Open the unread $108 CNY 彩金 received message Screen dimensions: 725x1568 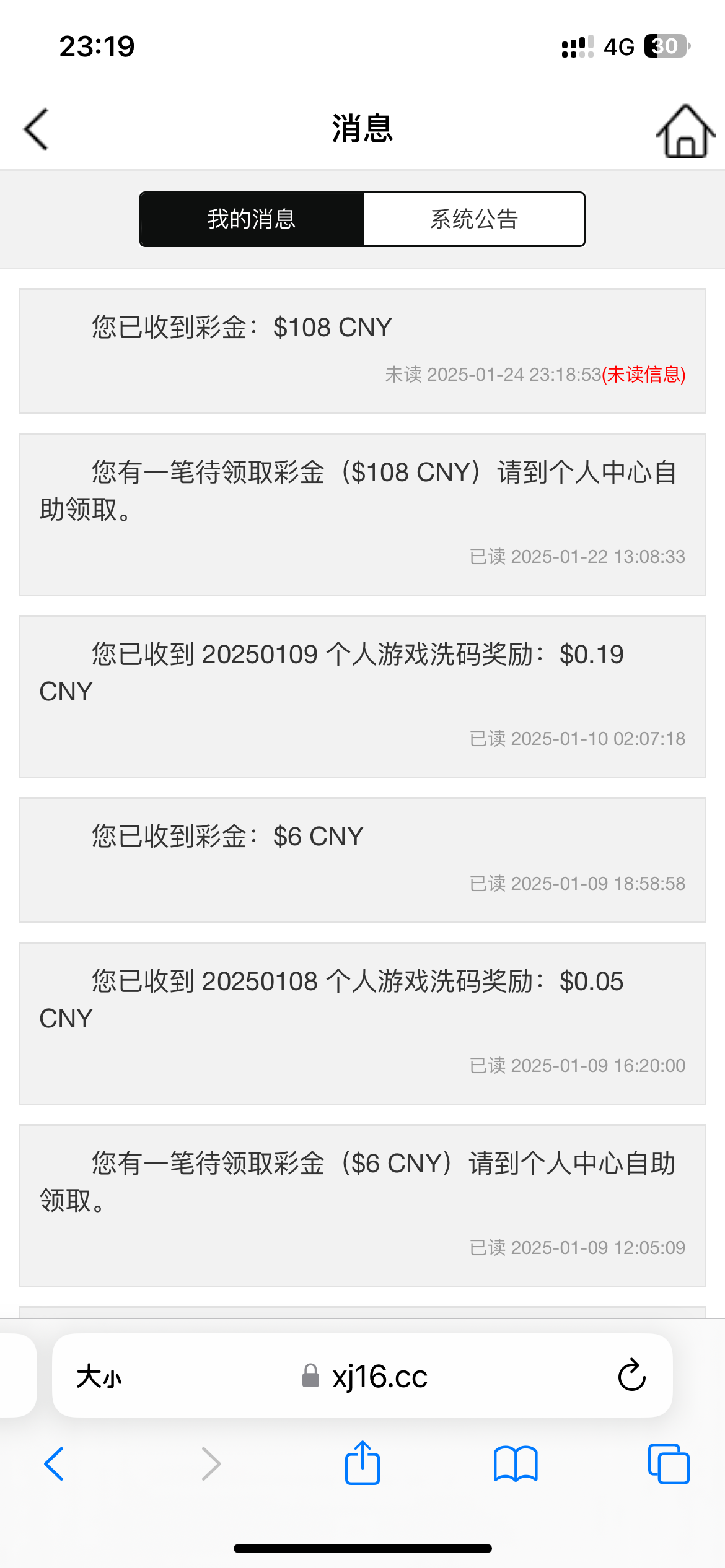(x=362, y=351)
